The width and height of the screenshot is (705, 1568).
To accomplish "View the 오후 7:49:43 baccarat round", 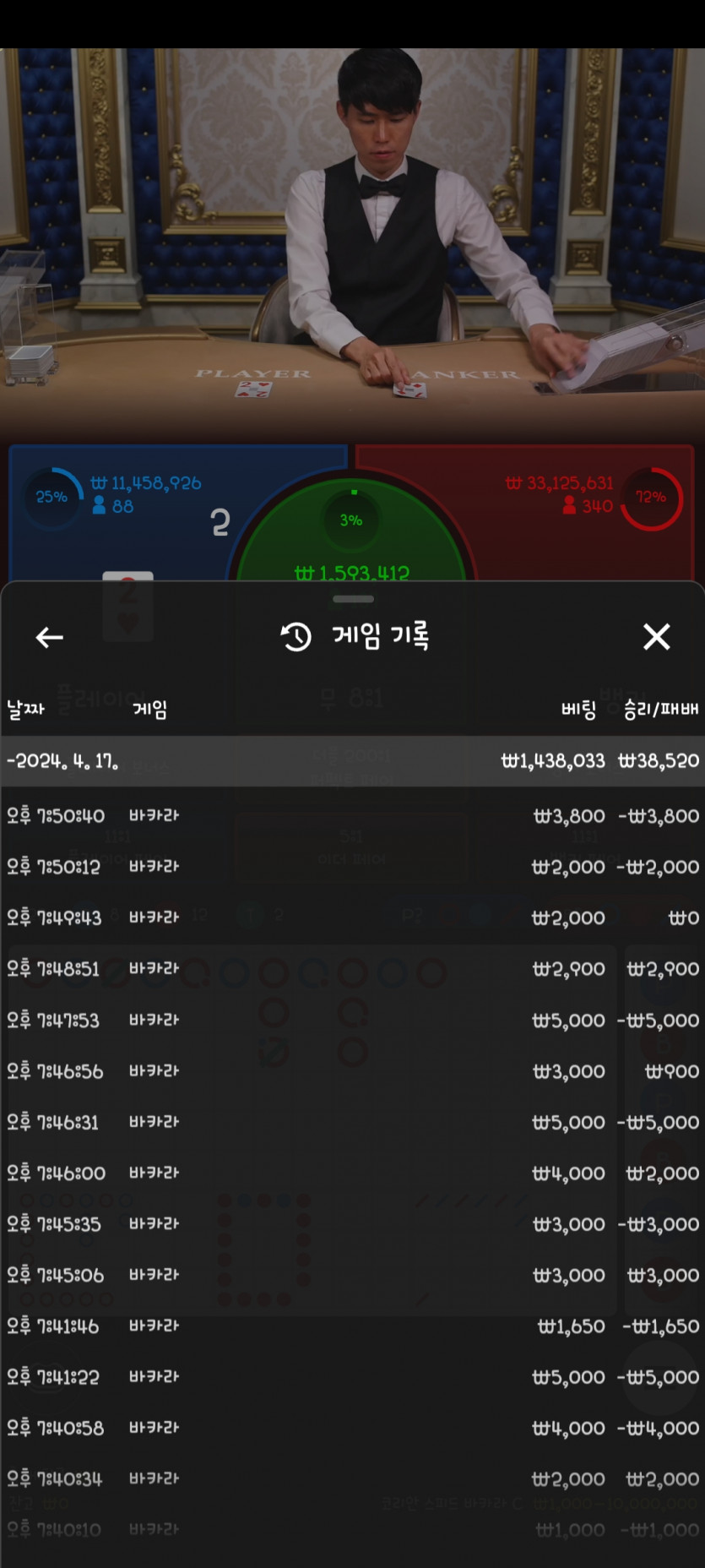I will point(352,917).
